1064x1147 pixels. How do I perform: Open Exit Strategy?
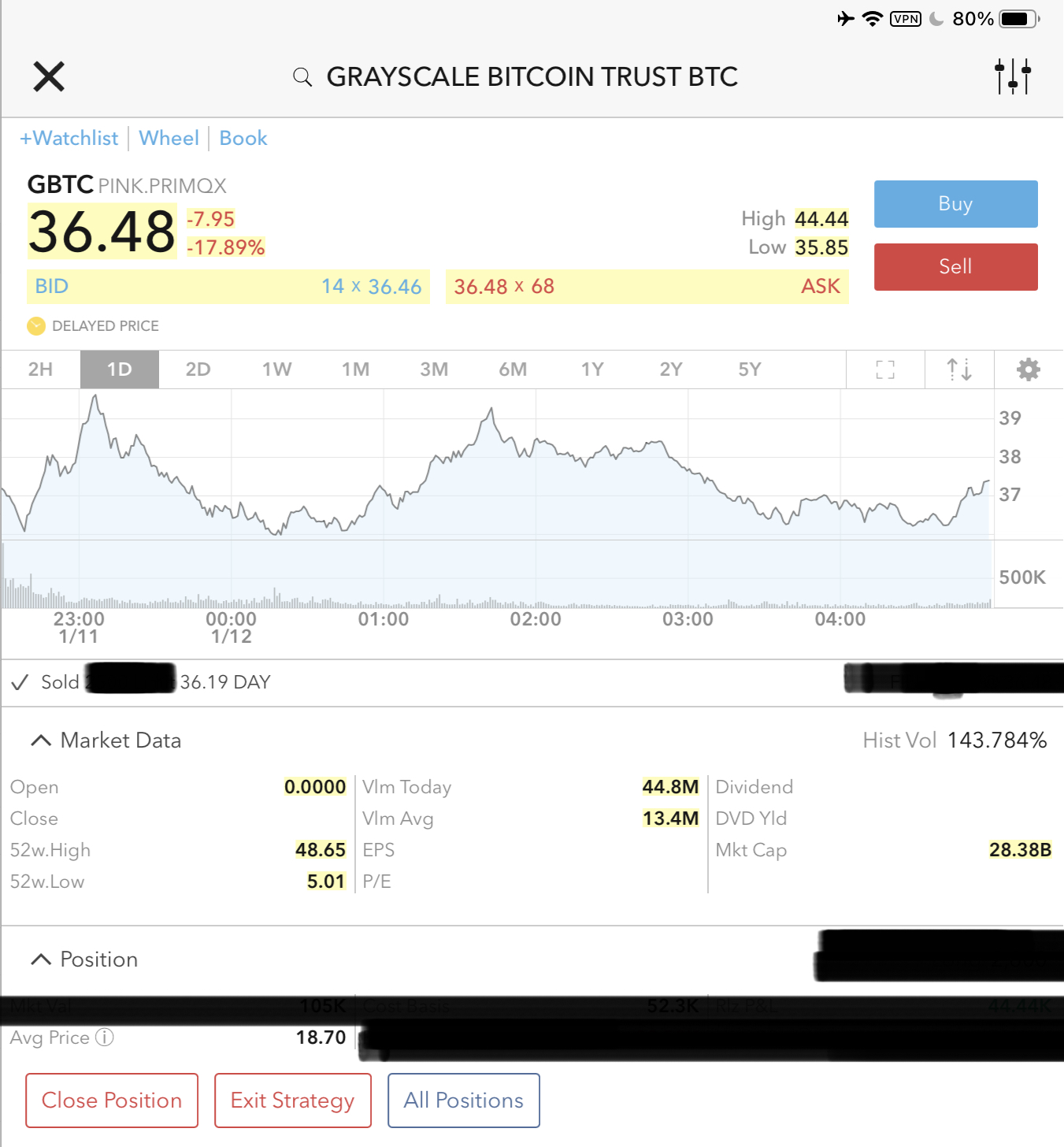click(292, 1101)
